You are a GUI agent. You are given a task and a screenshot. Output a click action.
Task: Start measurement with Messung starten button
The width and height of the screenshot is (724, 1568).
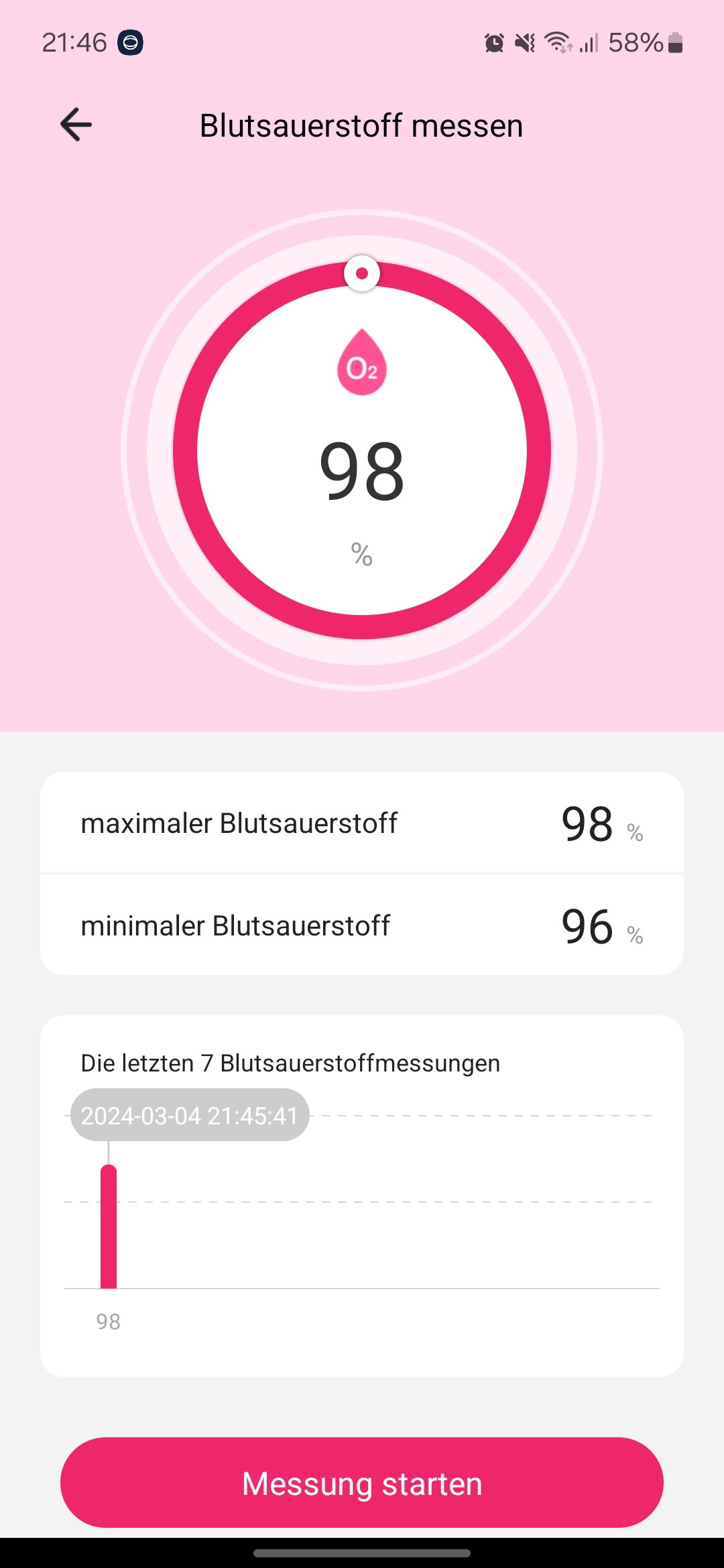[x=362, y=1483]
